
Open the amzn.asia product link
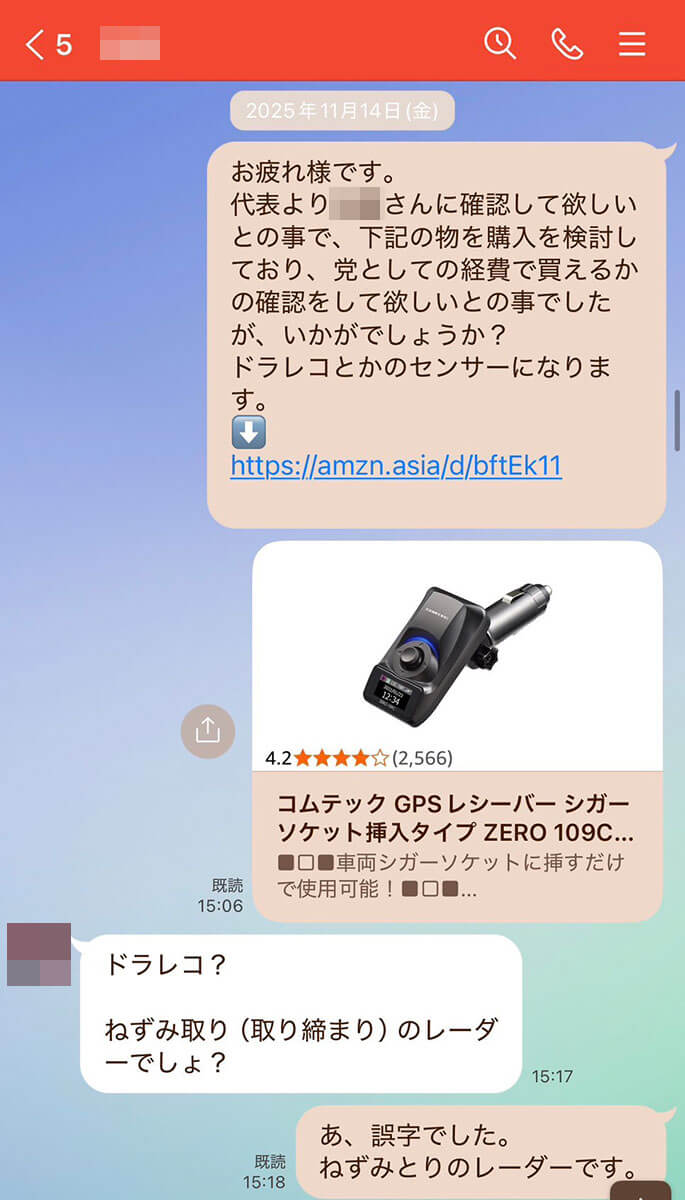click(396, 466)
